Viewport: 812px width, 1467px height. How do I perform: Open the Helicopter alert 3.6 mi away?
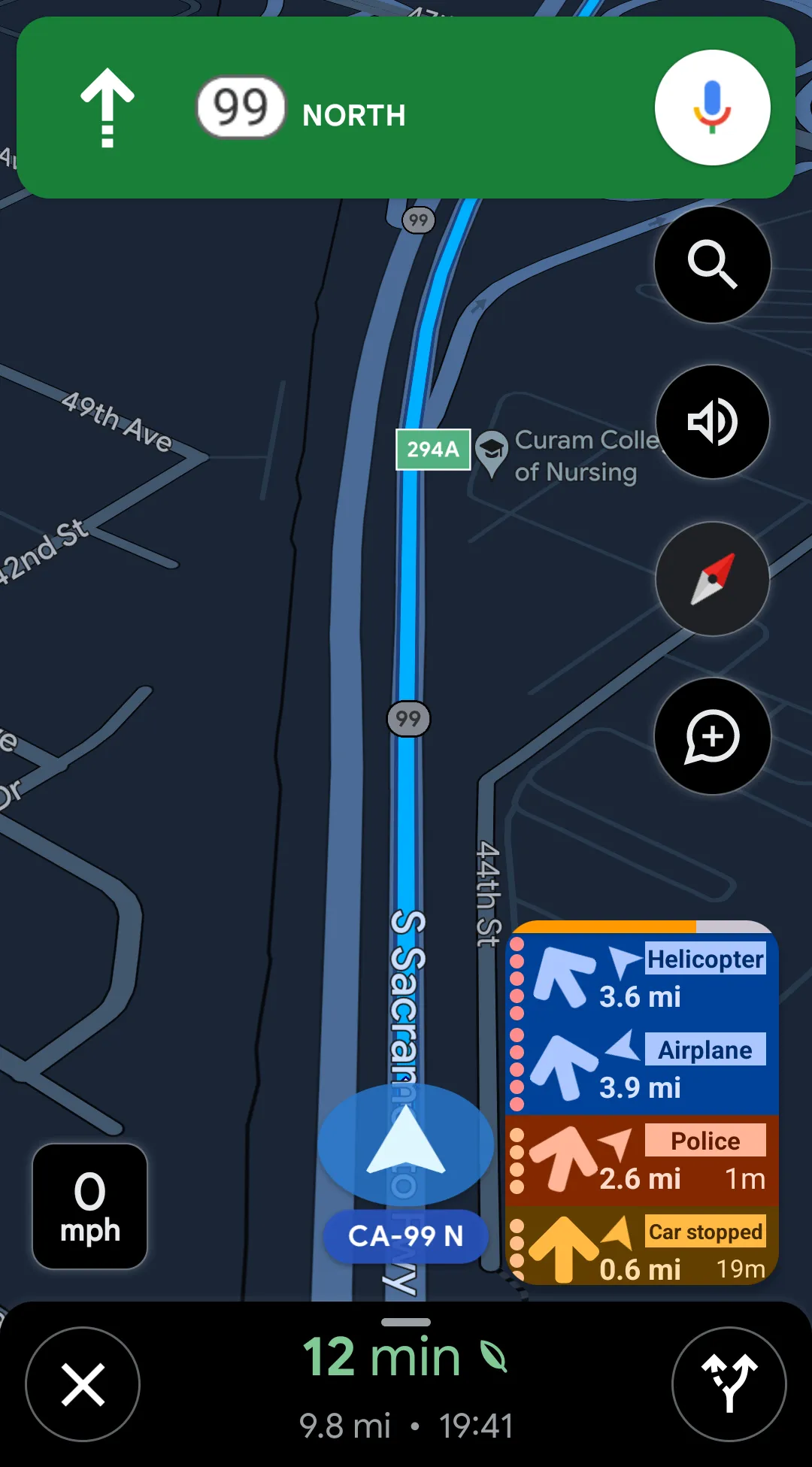[x=644, y=979]
